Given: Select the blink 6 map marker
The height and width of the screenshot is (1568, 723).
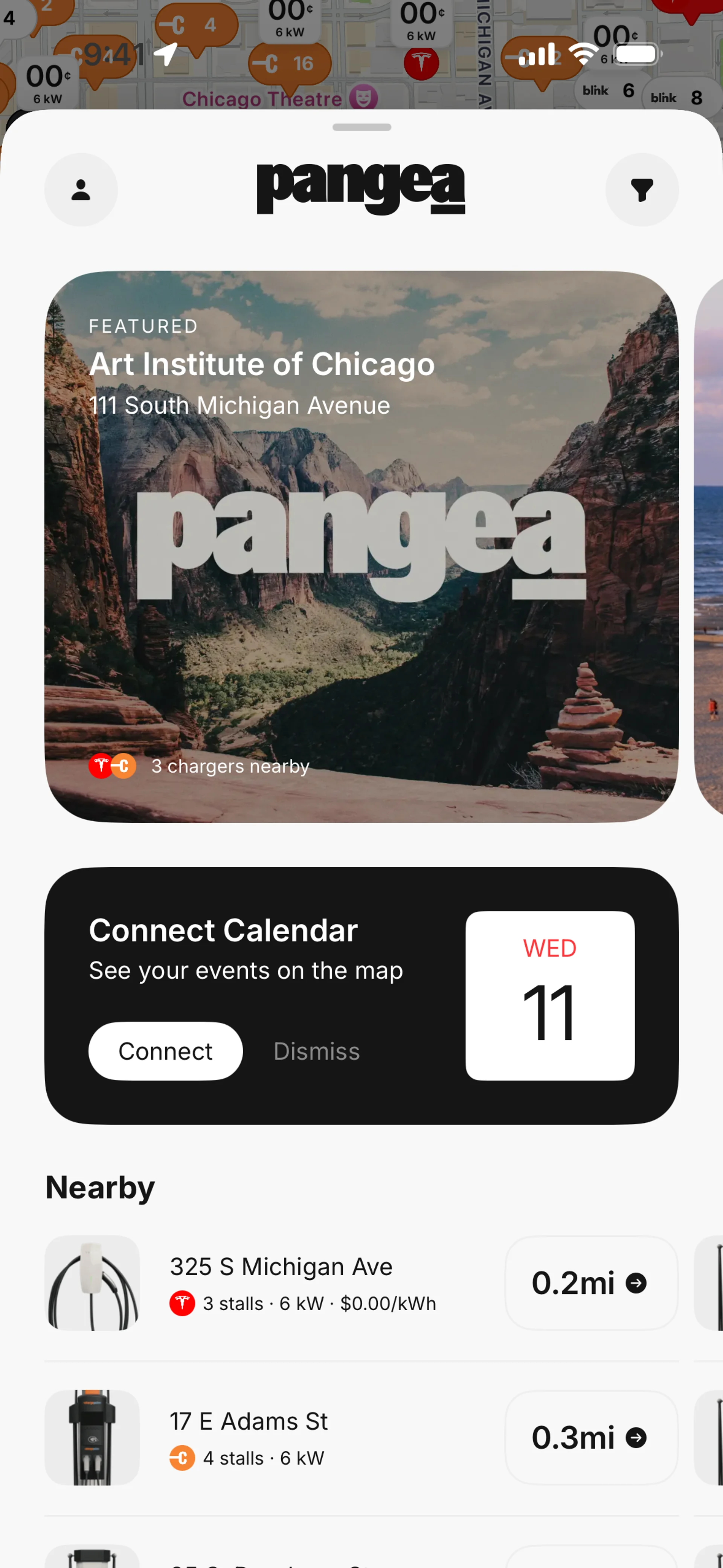Looking at the screenshot, I should 607,91.
